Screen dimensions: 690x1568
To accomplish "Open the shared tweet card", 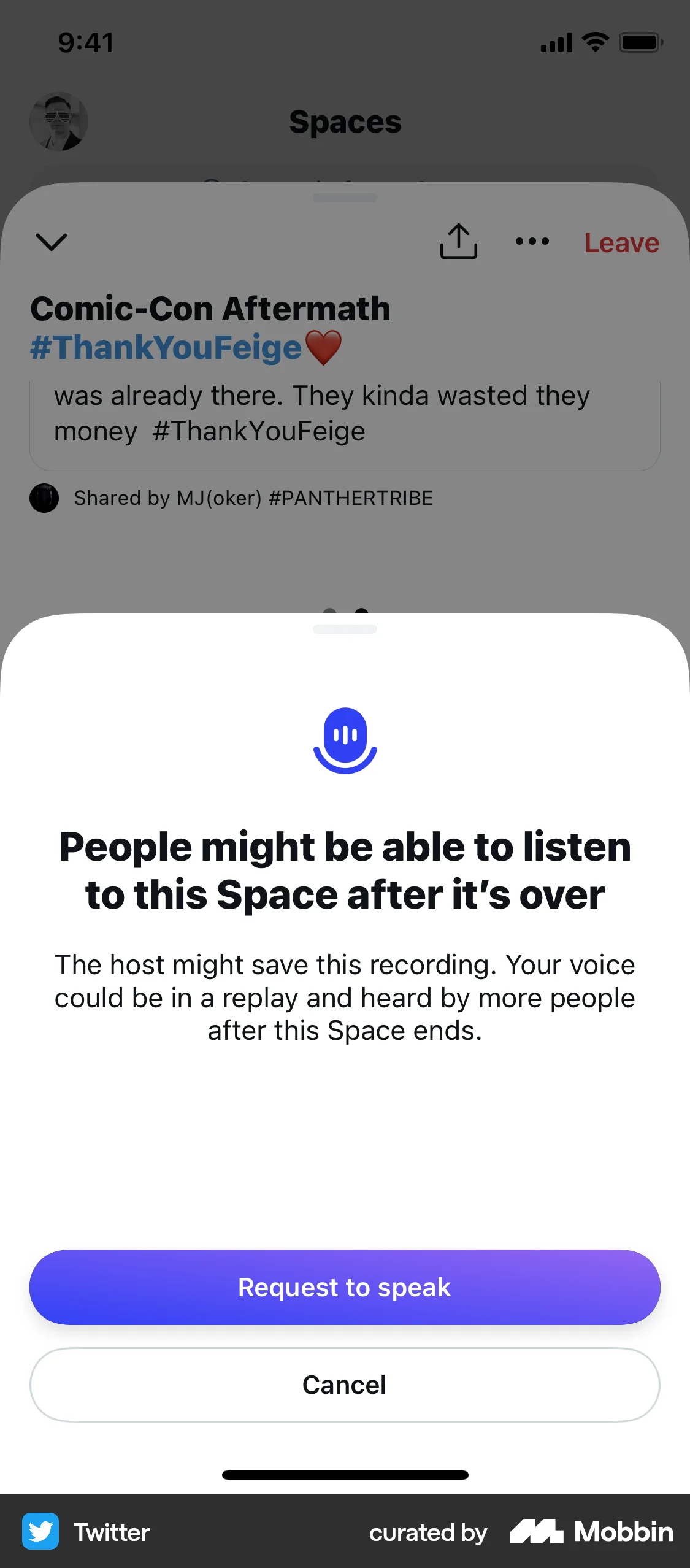I will [345, 413].
